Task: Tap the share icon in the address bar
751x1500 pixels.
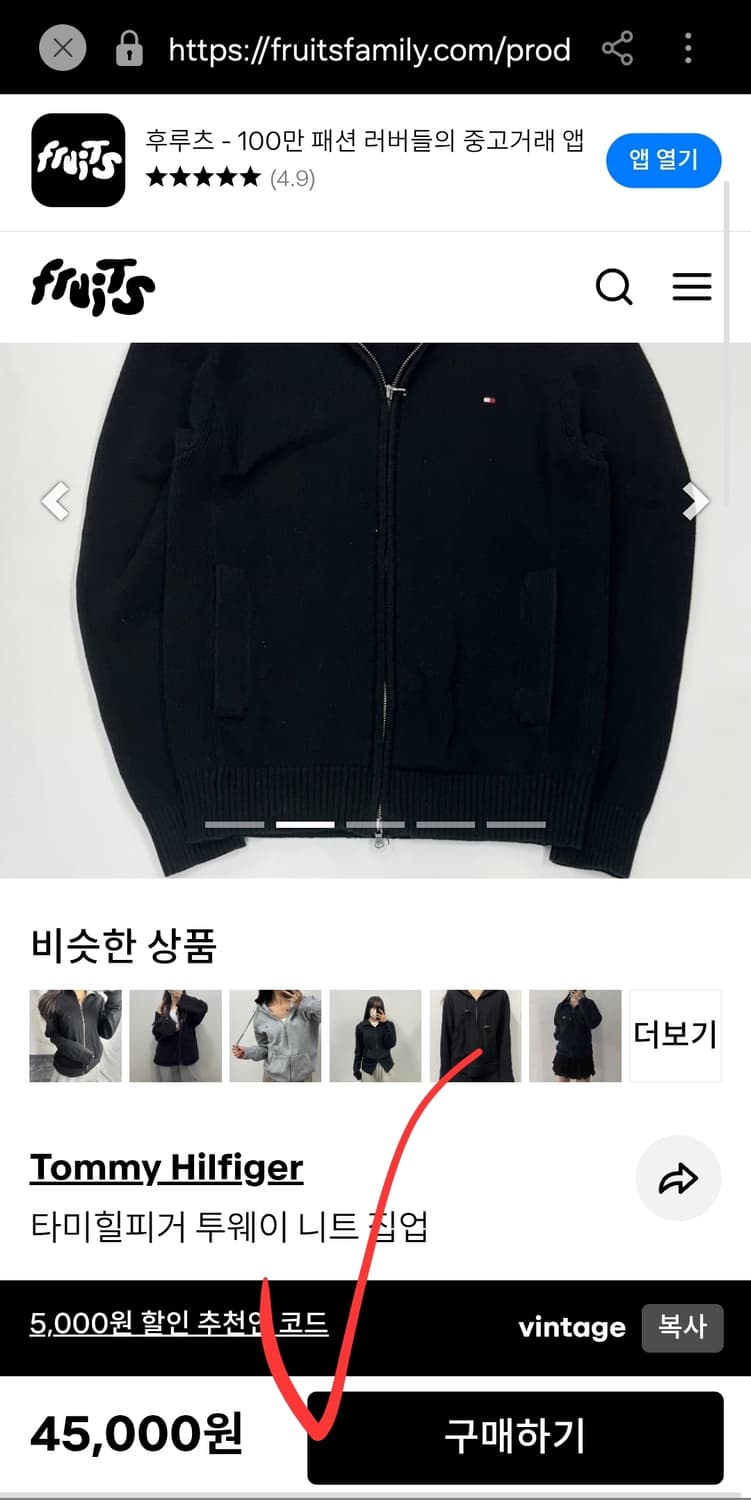Action: click(617, 49)
